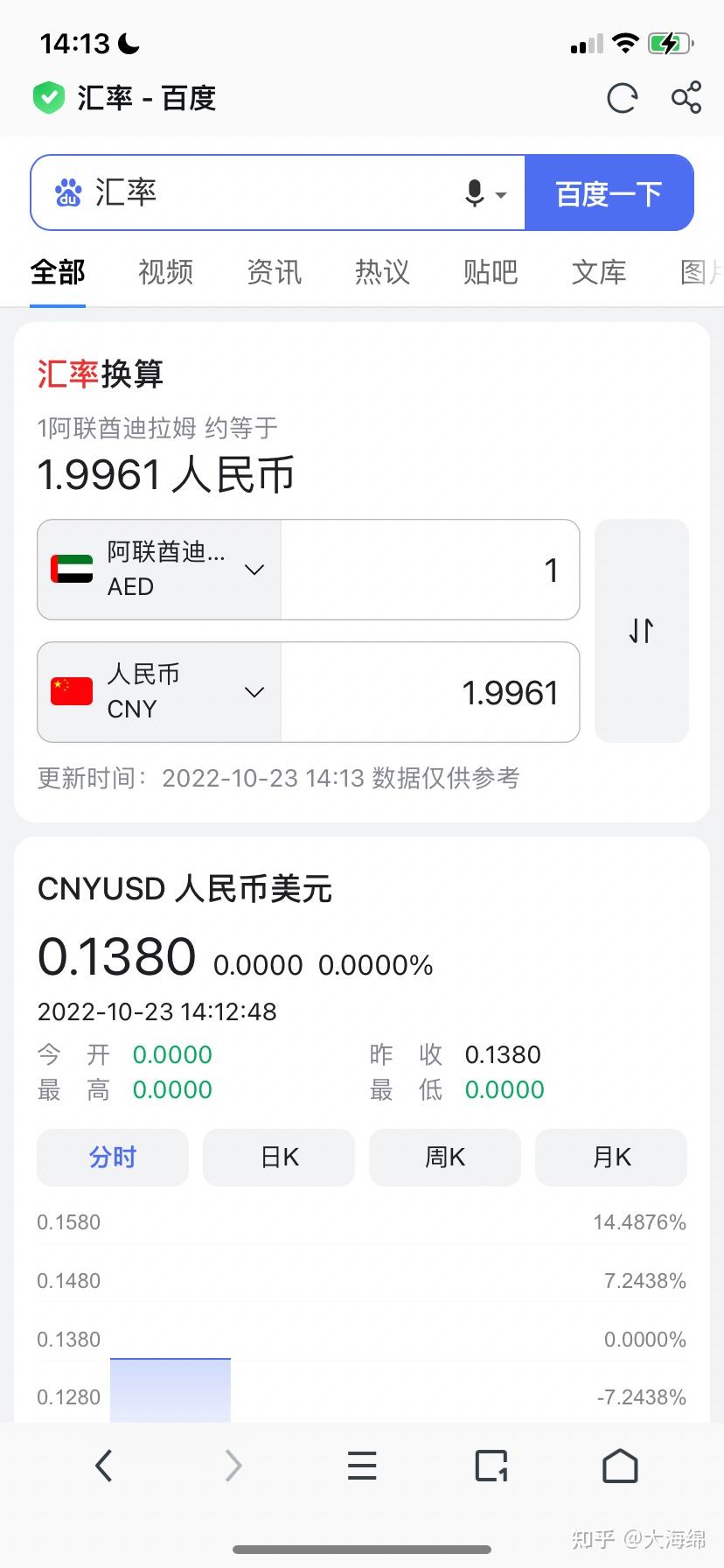Screen dimensions: 724x1568
Task: Click the Baidu logo in the search box
Action: [67, 192]
